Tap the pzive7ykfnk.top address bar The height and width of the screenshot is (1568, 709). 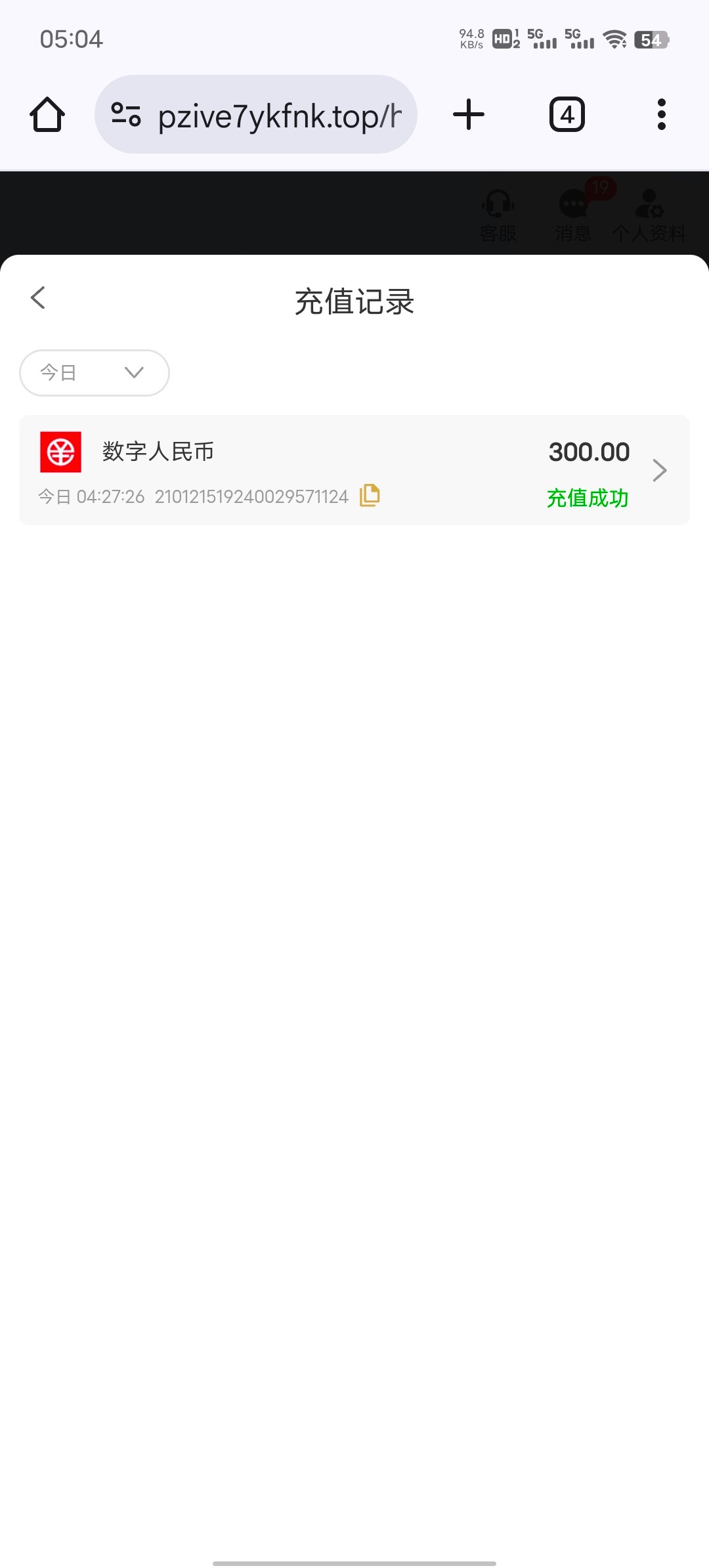pyautogui.click(x=256, y=115)
